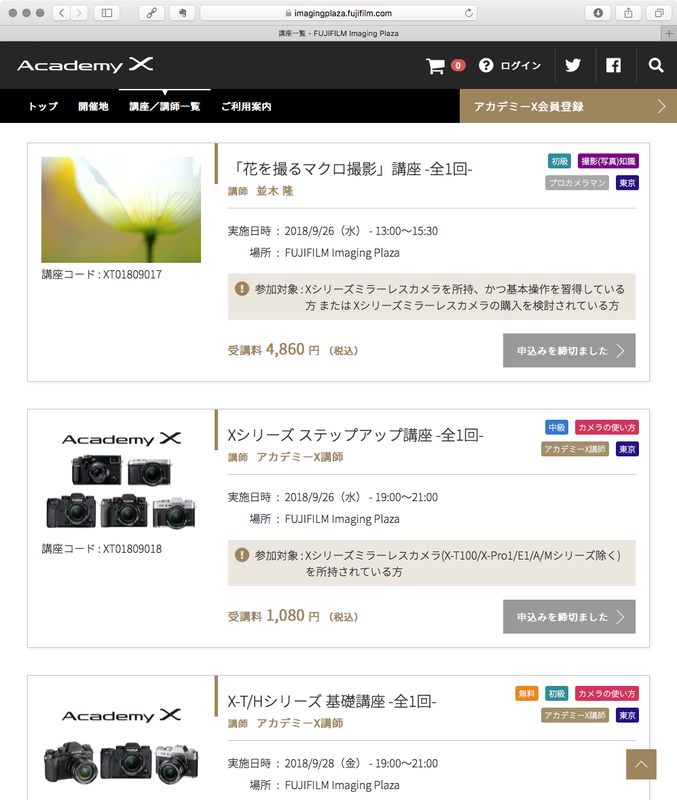Open X-T/Hシリーズ 基礎講座 card
The height and width of the screenshot is (800, 677).
(x=332, y=701)
